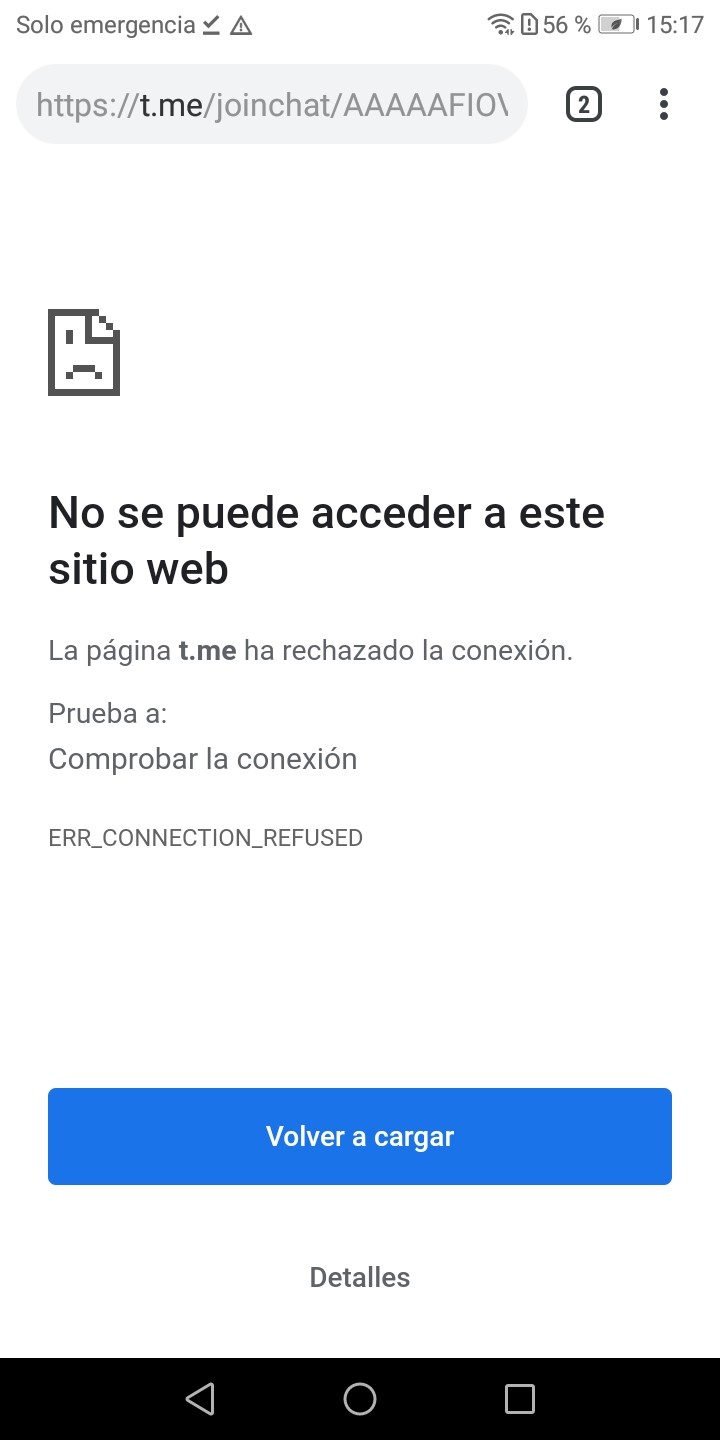Show error details via Detalles
This screenshot has height=1440, width=720.
click(x=360, y=1277)
